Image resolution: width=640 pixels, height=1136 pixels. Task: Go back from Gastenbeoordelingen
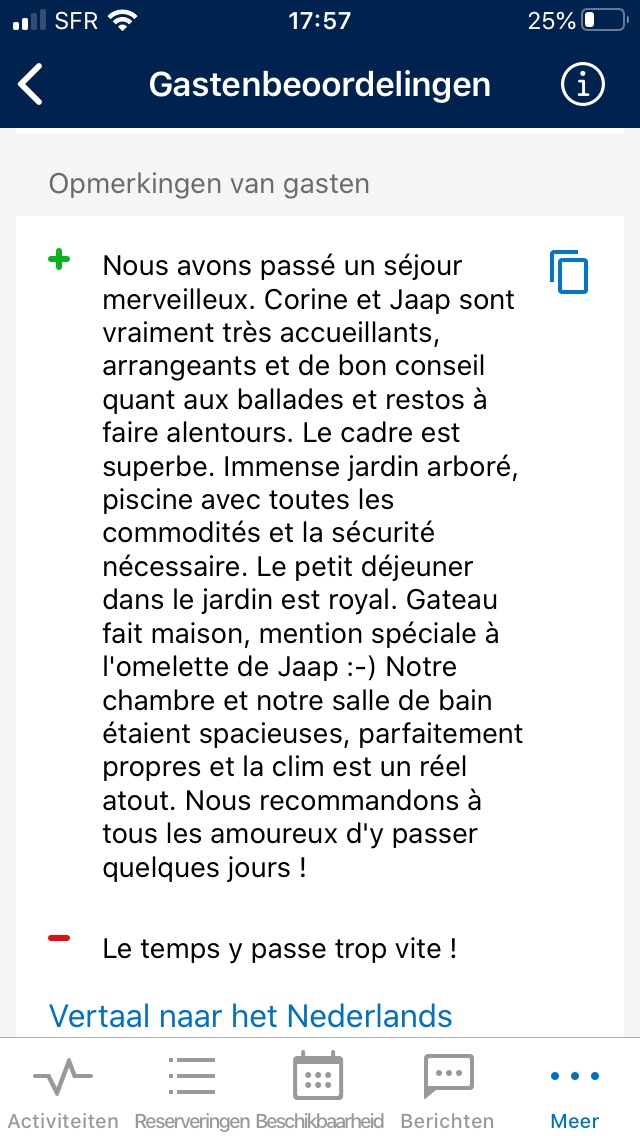pos(30,84)
